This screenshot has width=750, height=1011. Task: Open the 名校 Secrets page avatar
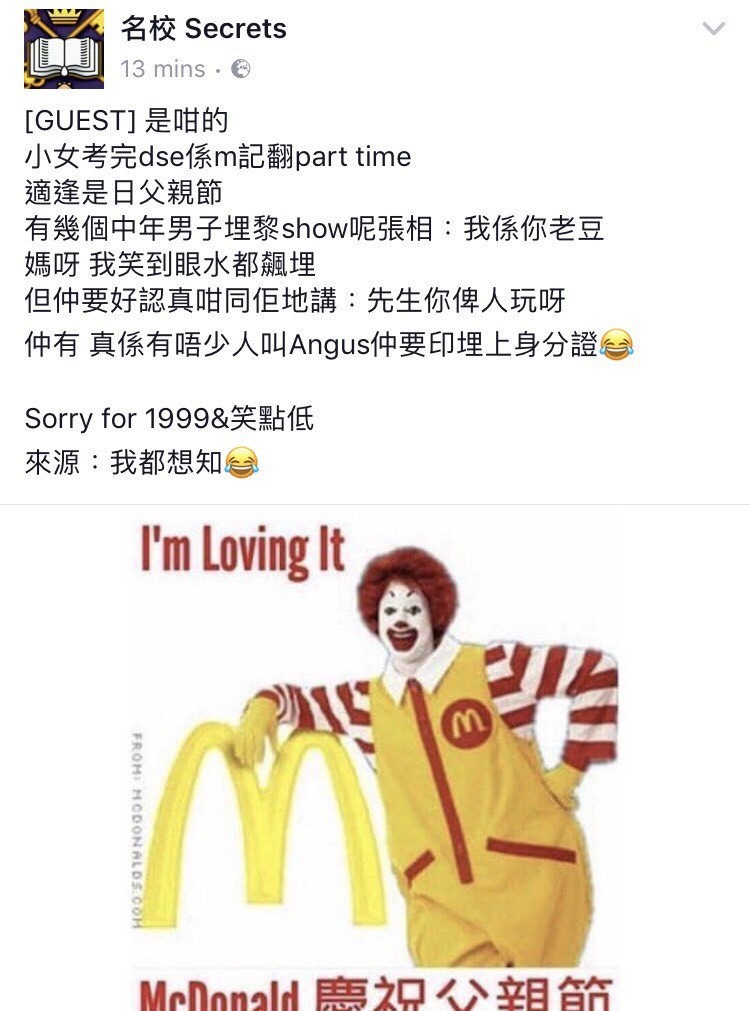(64, 49)
